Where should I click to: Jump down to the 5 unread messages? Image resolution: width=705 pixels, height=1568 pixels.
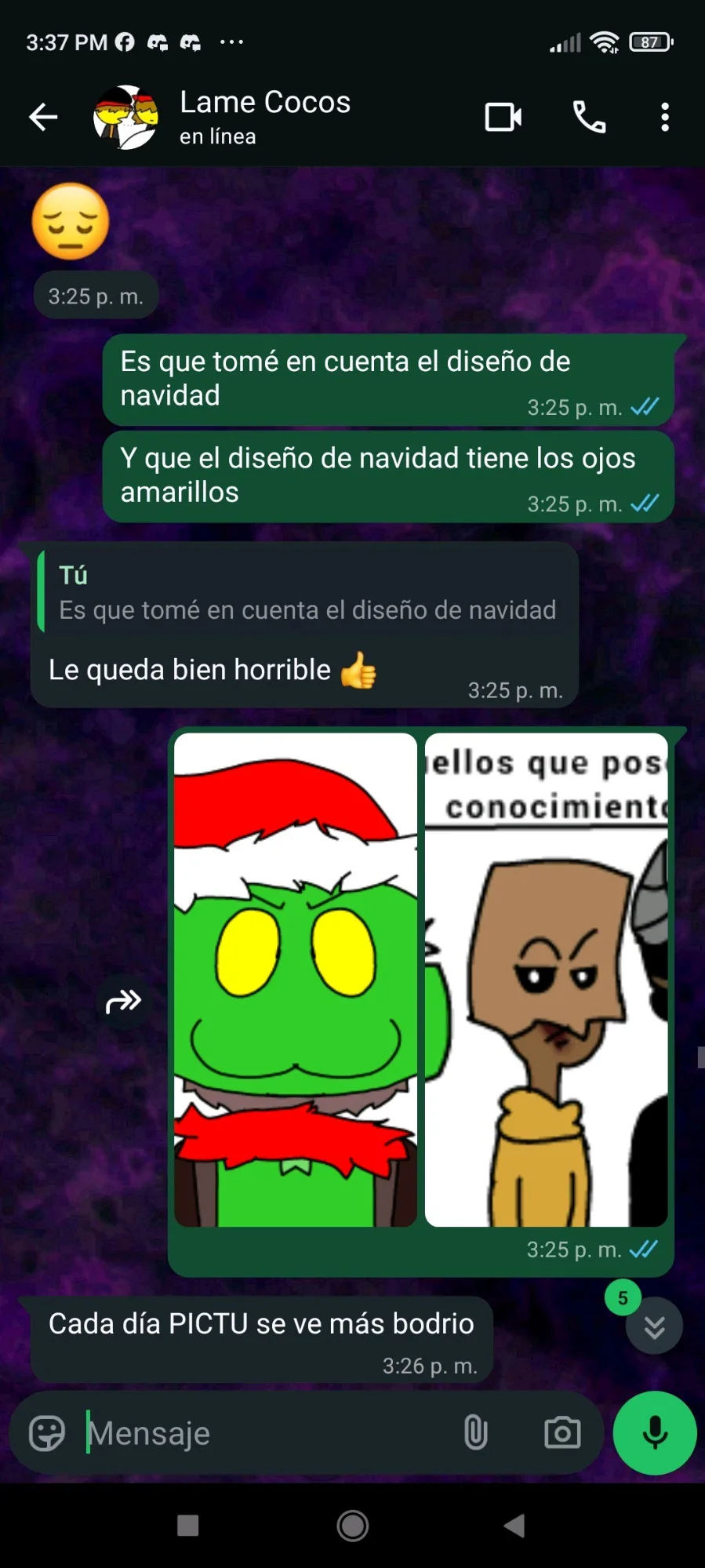coord(654,1326)
